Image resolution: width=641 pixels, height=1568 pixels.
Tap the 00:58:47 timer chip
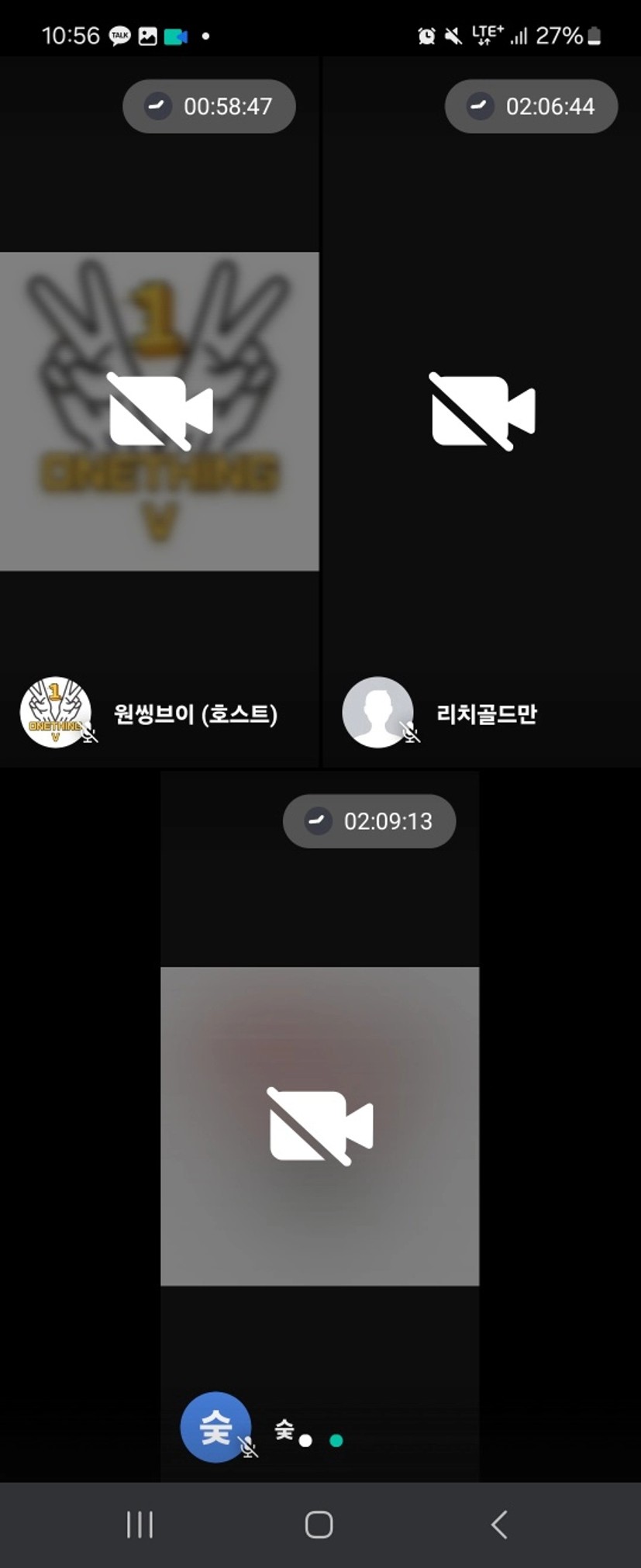[209, 106]
